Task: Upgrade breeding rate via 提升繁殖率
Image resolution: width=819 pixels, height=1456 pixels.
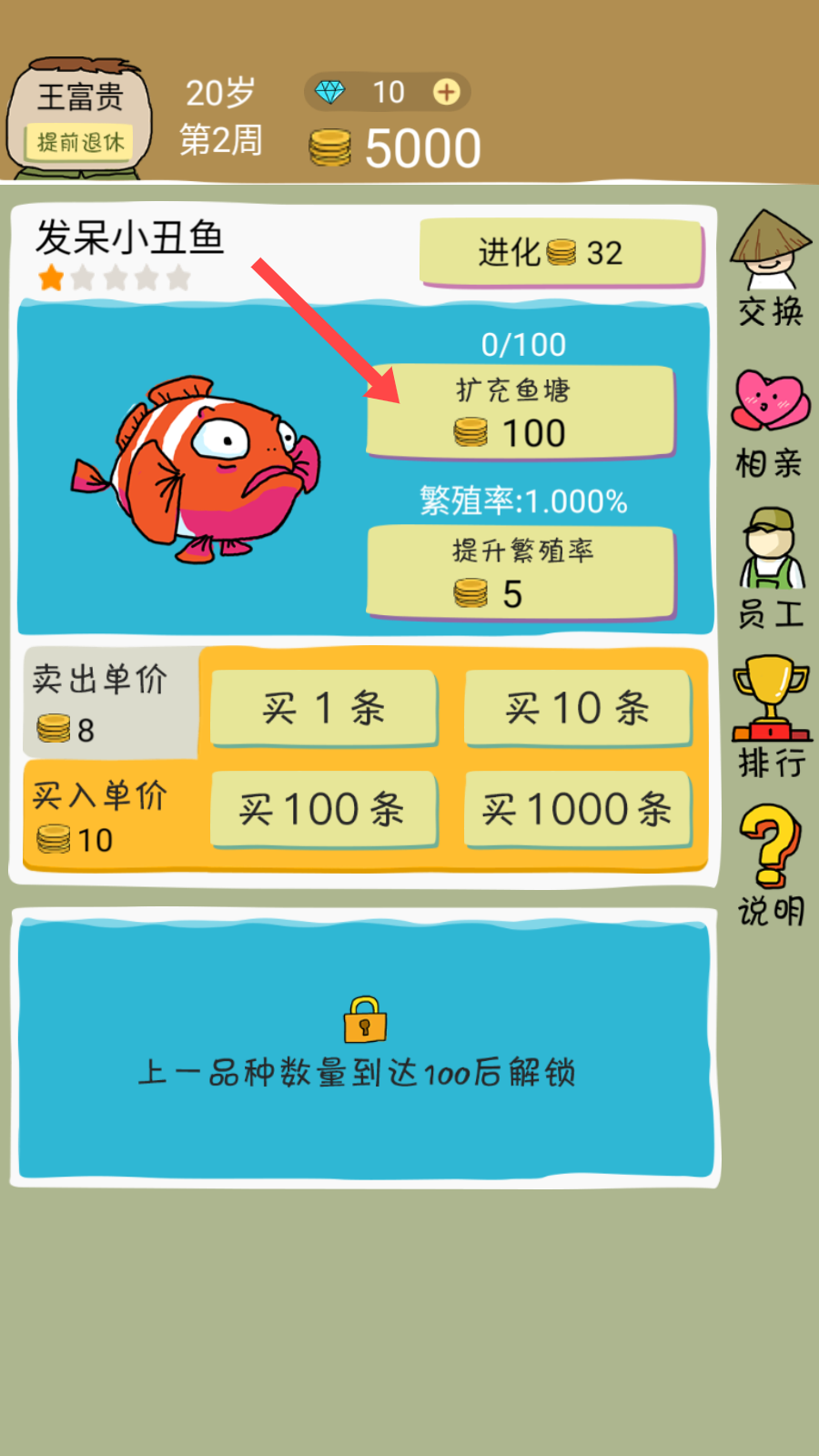Action: click(521, 574)
